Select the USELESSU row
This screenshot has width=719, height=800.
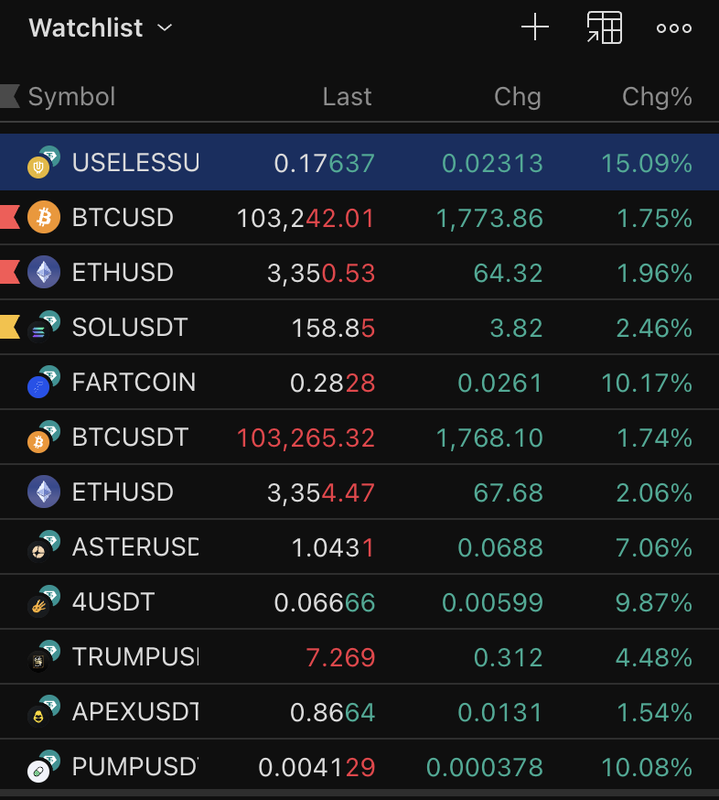[x=136, y=163]
